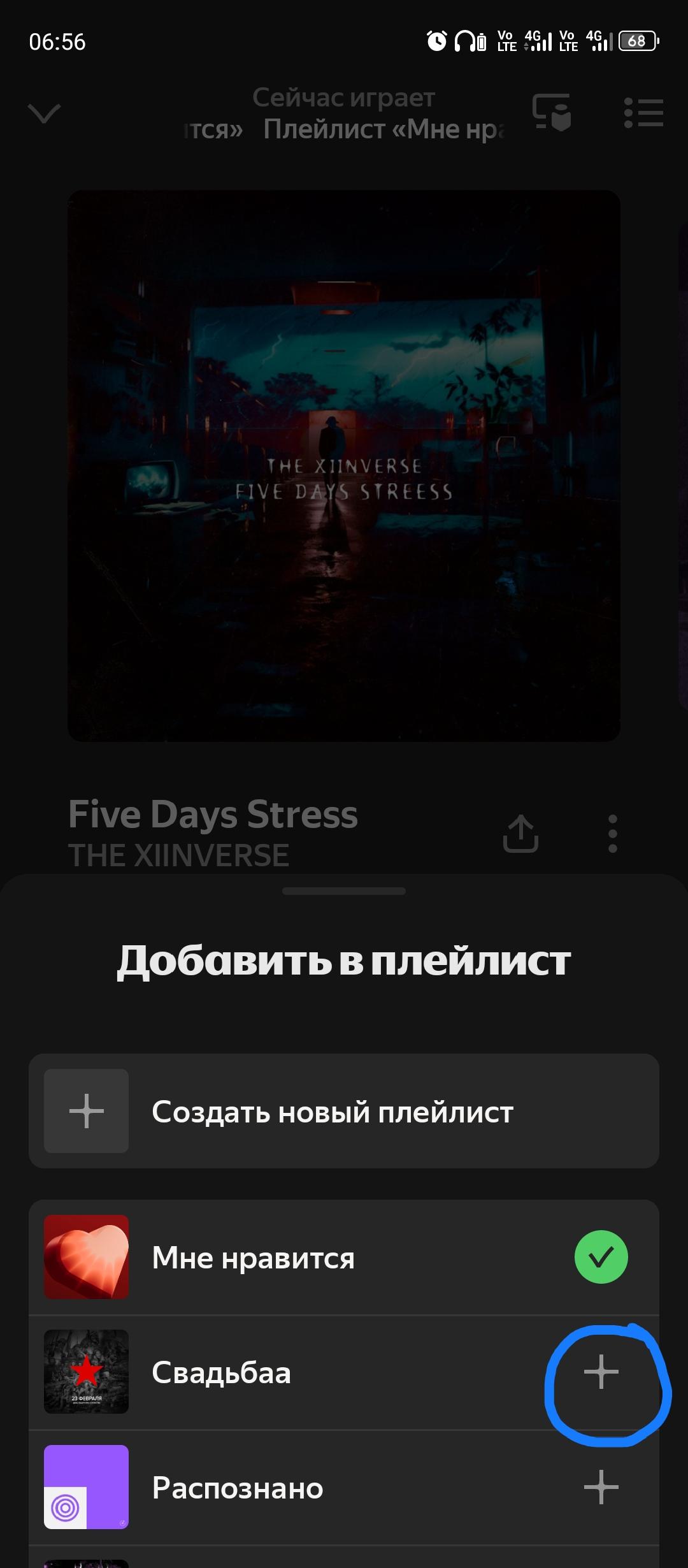Open track options three-dot menu
Viewport: 688px width, 1568px height.
[612, 833]
